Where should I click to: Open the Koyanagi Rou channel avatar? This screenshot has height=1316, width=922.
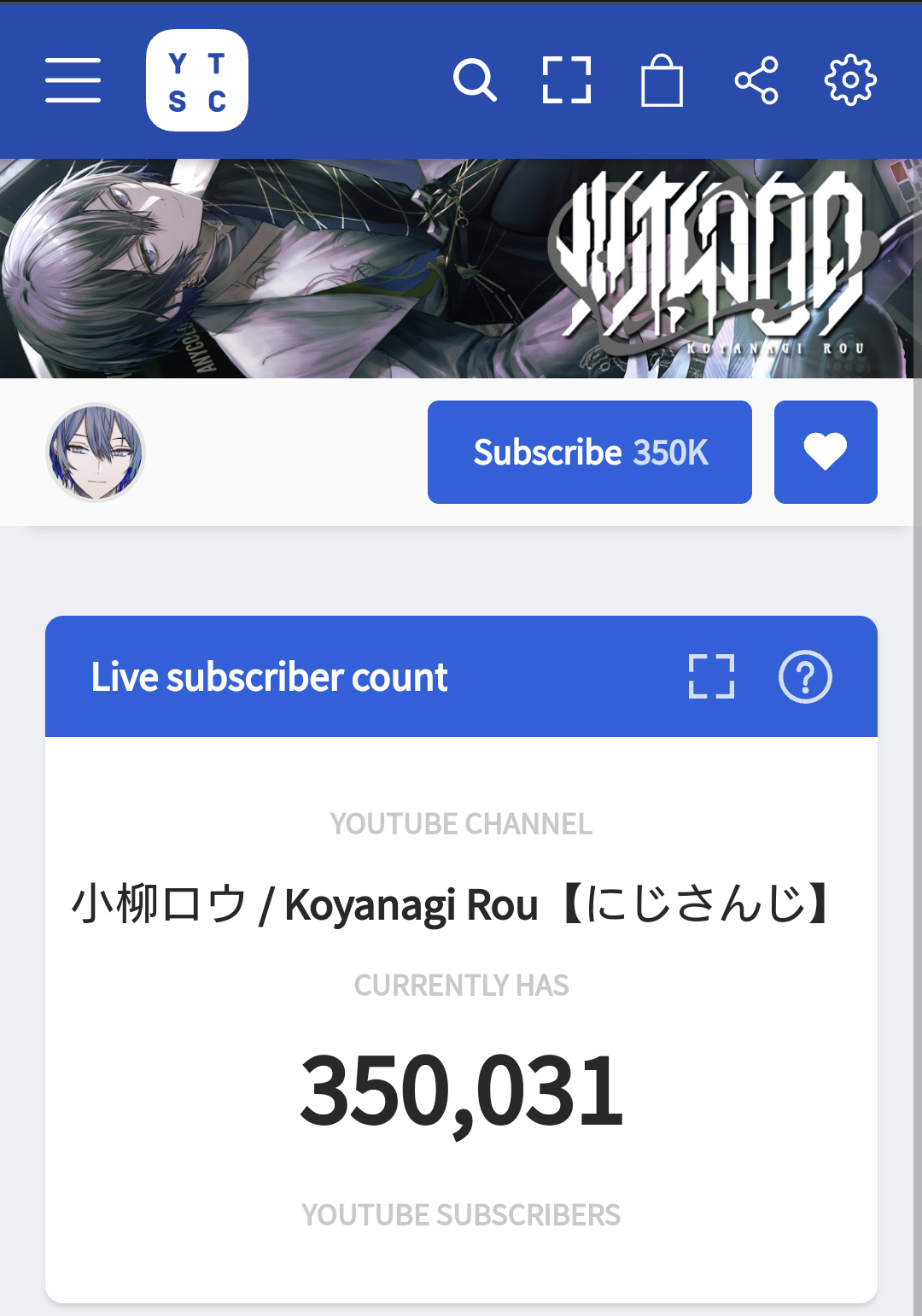[96, 453]
